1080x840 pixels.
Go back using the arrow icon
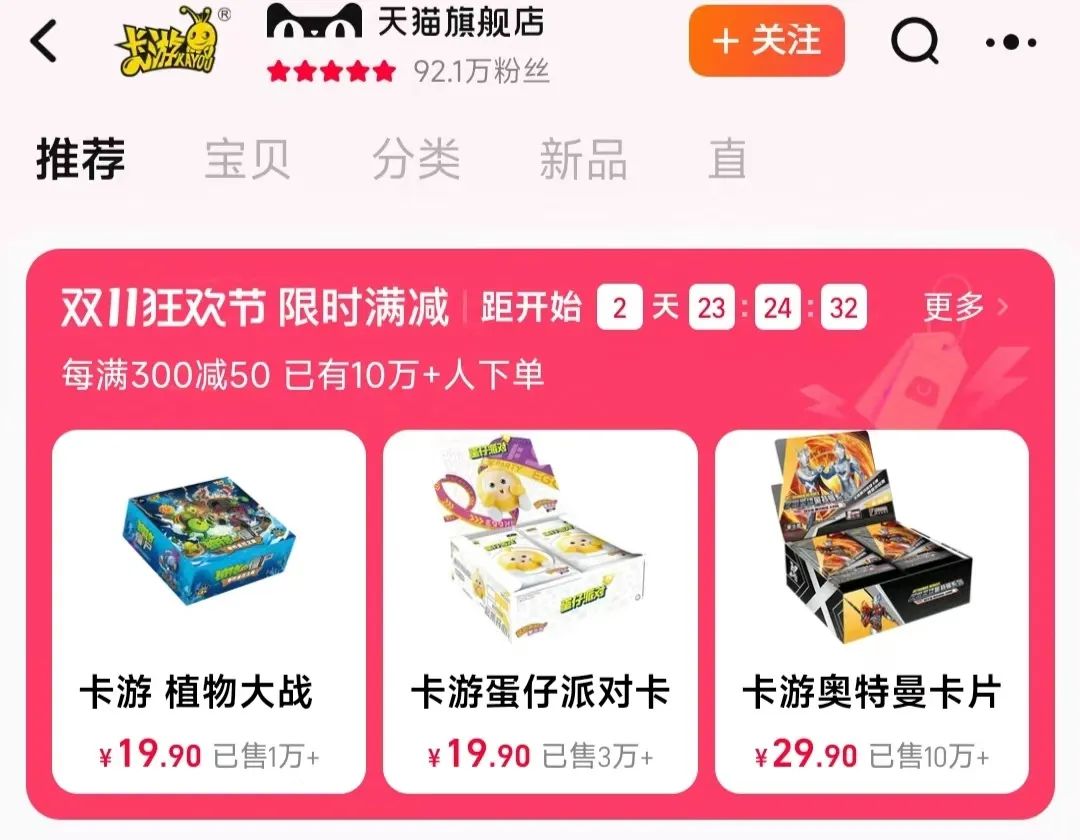[44, 42]
